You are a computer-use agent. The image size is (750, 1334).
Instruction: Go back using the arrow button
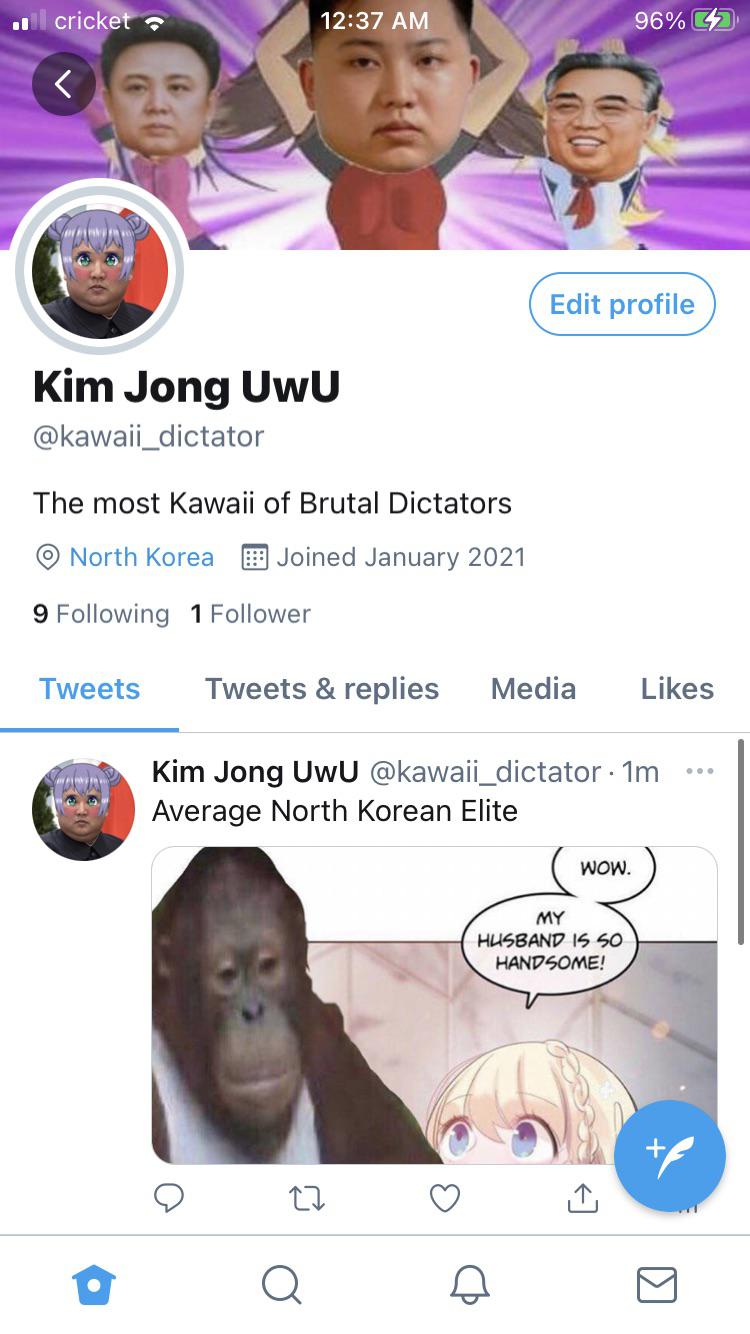(63, 84)
